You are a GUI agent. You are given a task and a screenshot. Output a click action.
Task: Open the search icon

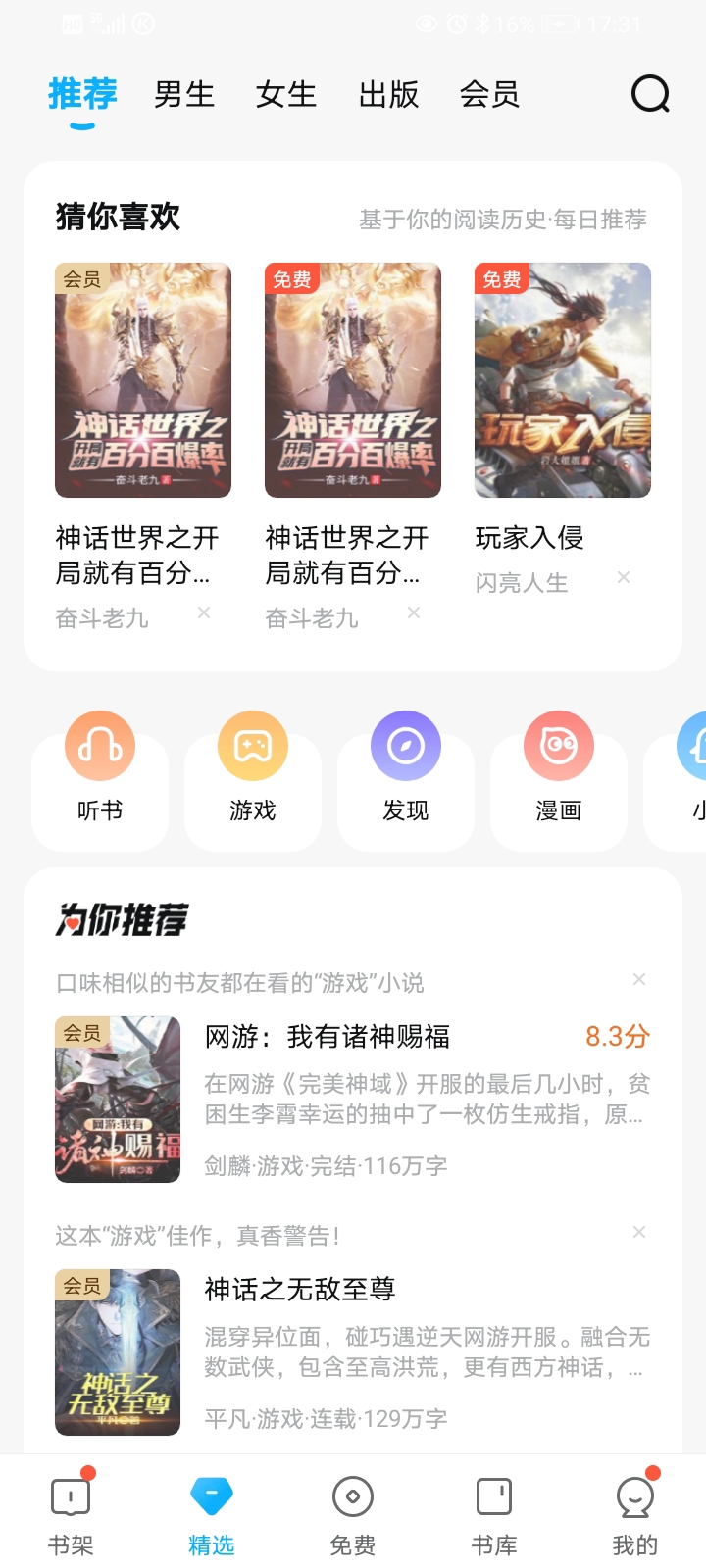(x=650, y=94)
